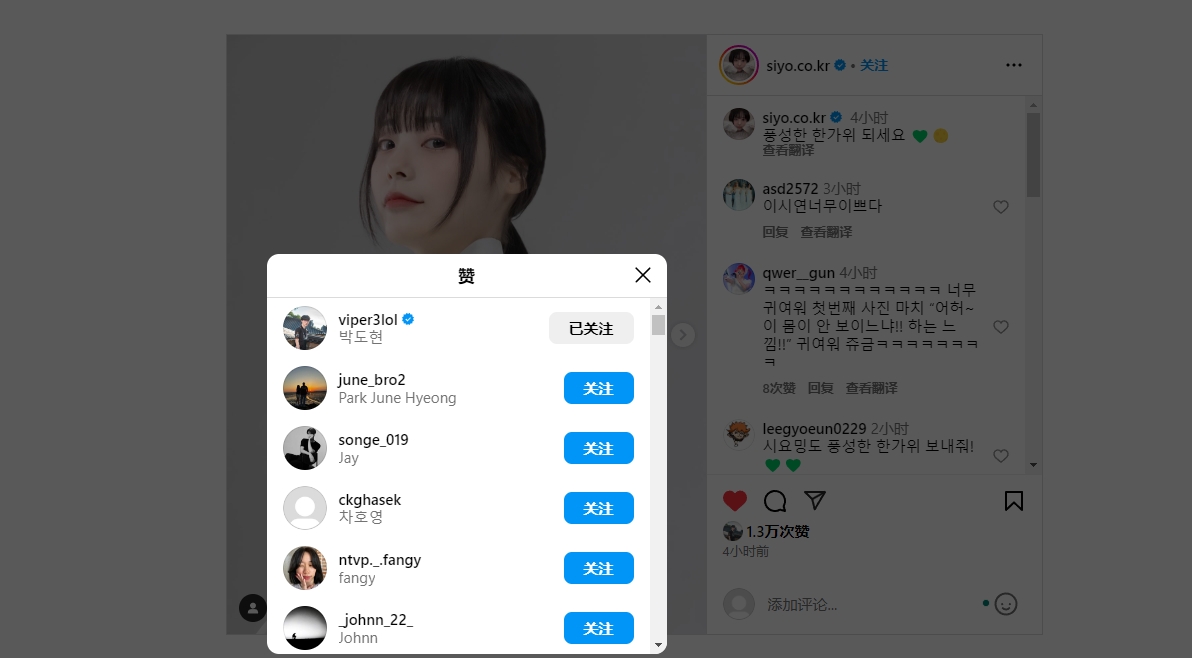
Task: Reply to asd2572's comment
Action: coord(775,232)
